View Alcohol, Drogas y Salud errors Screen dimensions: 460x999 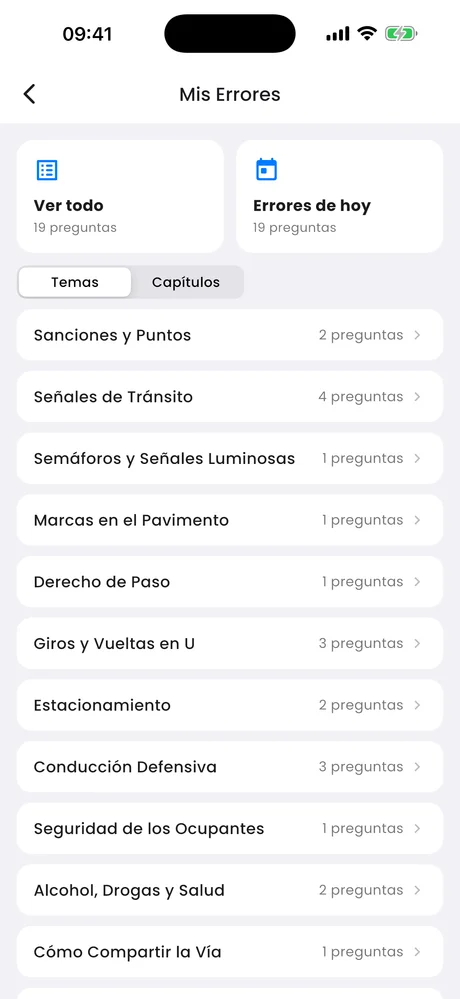pyautogui.click(x=230, y=890)
